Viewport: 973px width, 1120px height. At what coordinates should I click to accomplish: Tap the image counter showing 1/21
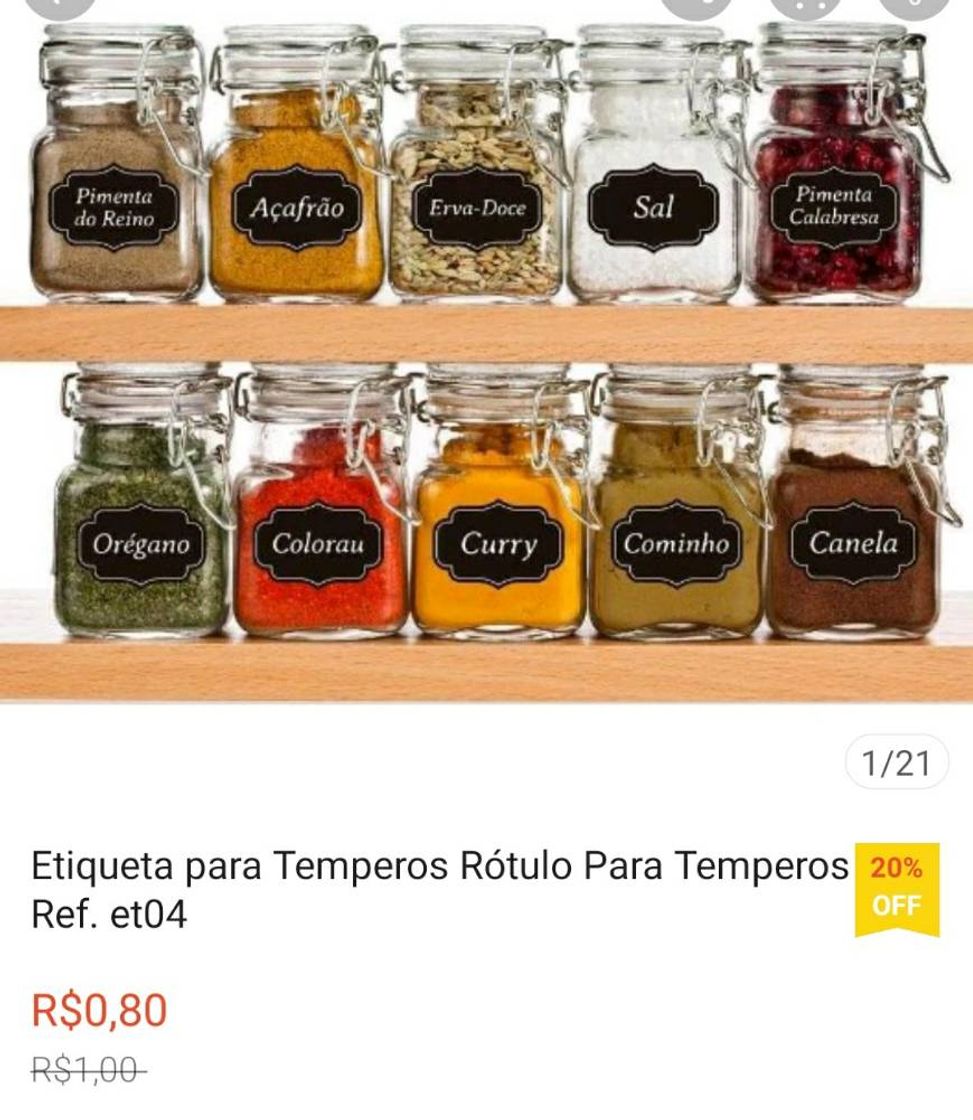[898, 762]
